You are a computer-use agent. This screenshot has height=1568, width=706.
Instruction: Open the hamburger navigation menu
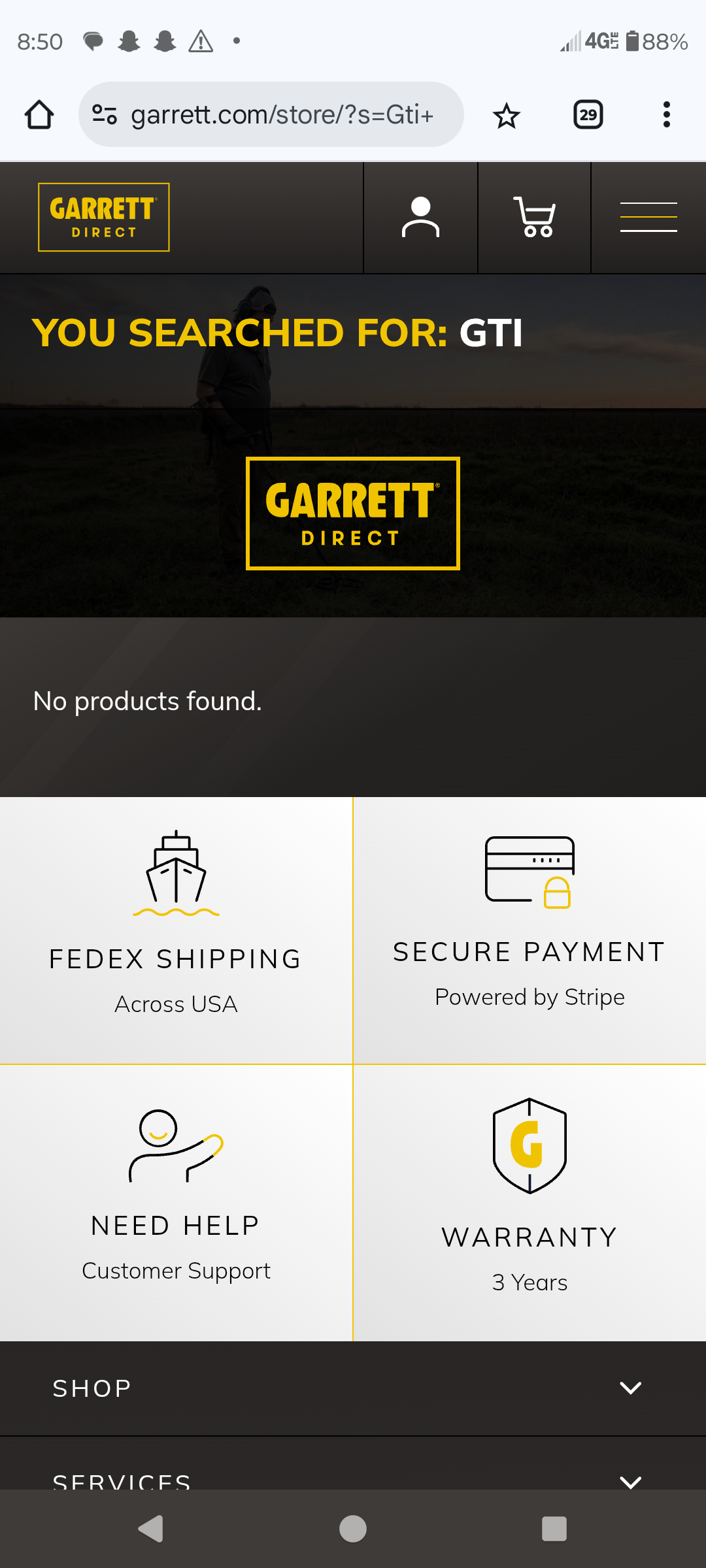(648, 218)
